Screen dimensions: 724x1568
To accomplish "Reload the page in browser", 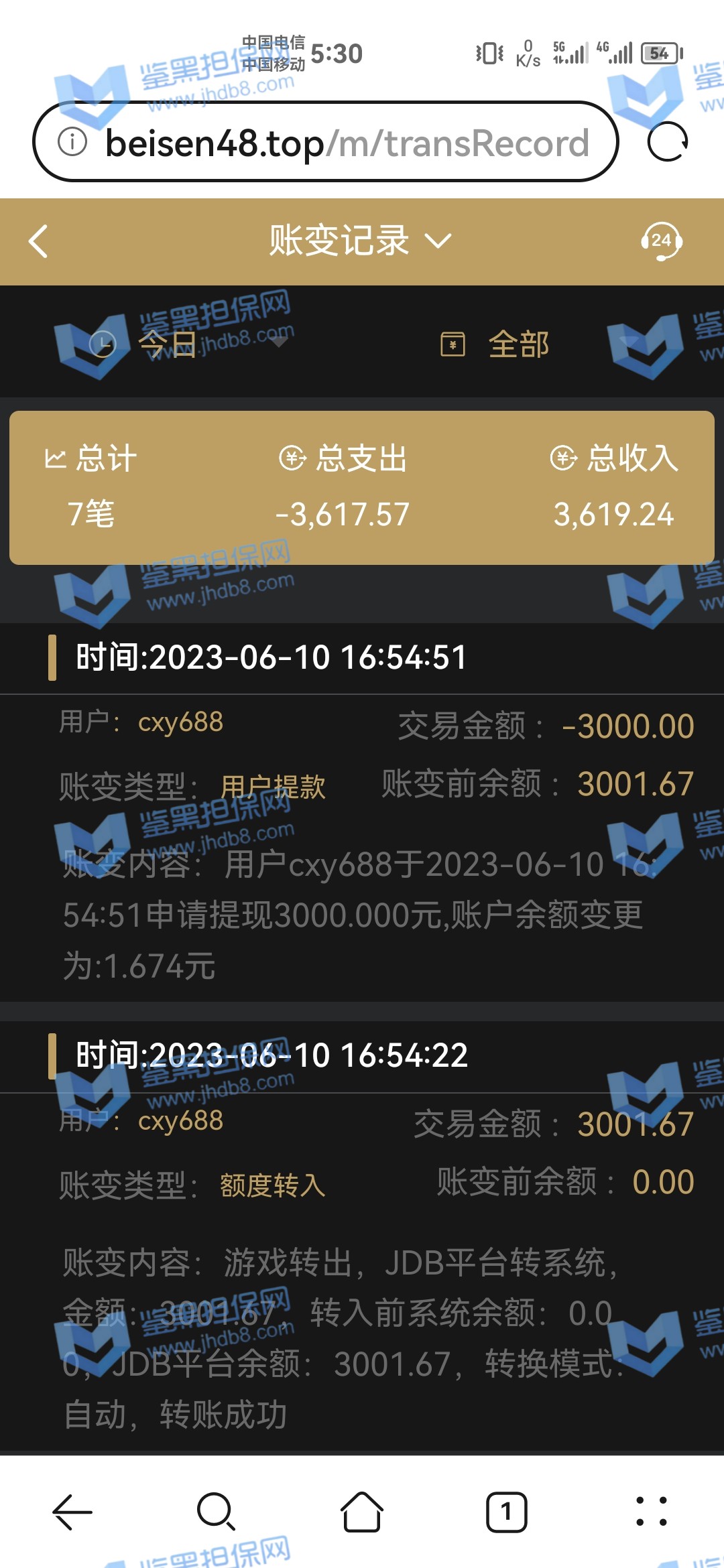I will coord(667,142).
